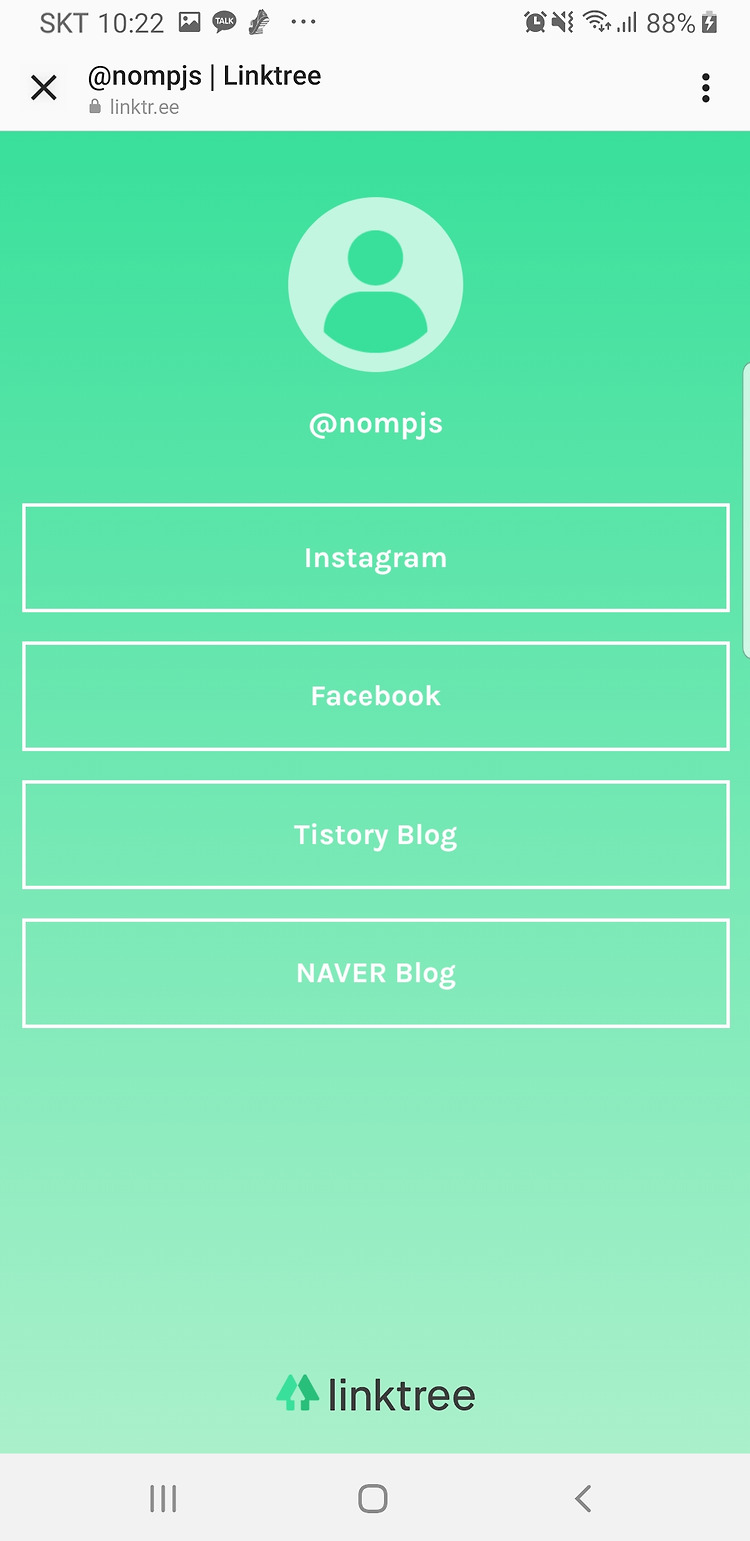
Task: Open recent apps from navigation bar
Action: coord(163,1498)
